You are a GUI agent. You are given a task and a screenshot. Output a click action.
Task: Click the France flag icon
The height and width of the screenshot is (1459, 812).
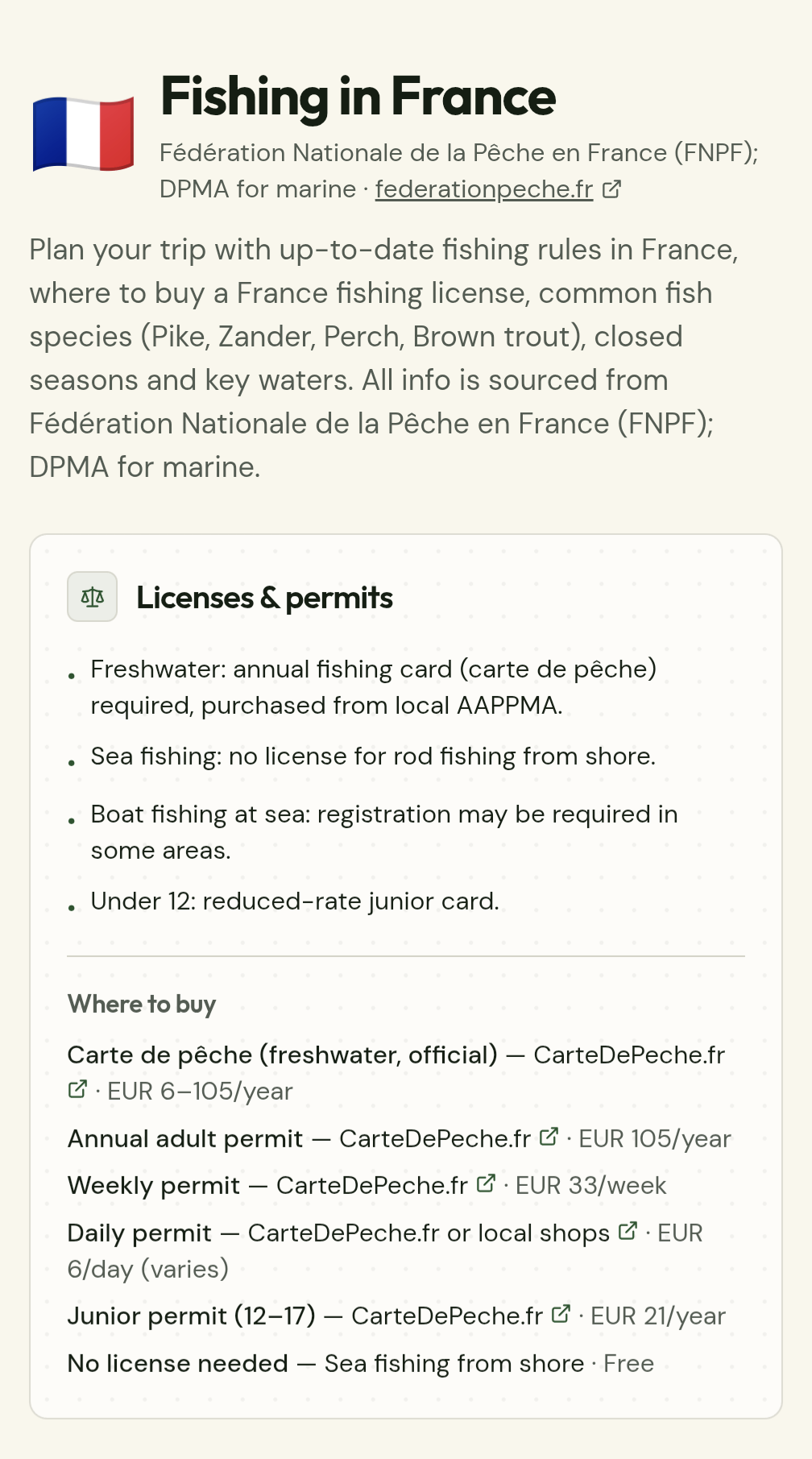[x=83, y=134]
